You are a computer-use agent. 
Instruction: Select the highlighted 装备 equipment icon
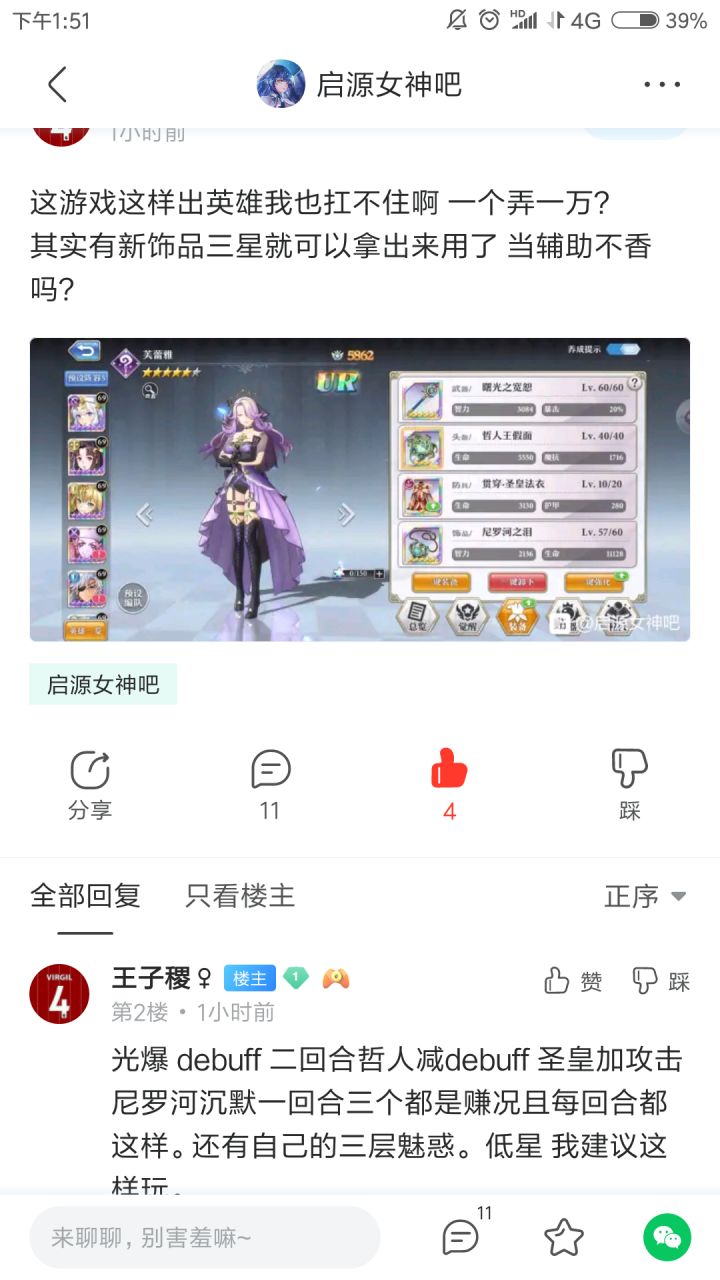tap(518, 616)
